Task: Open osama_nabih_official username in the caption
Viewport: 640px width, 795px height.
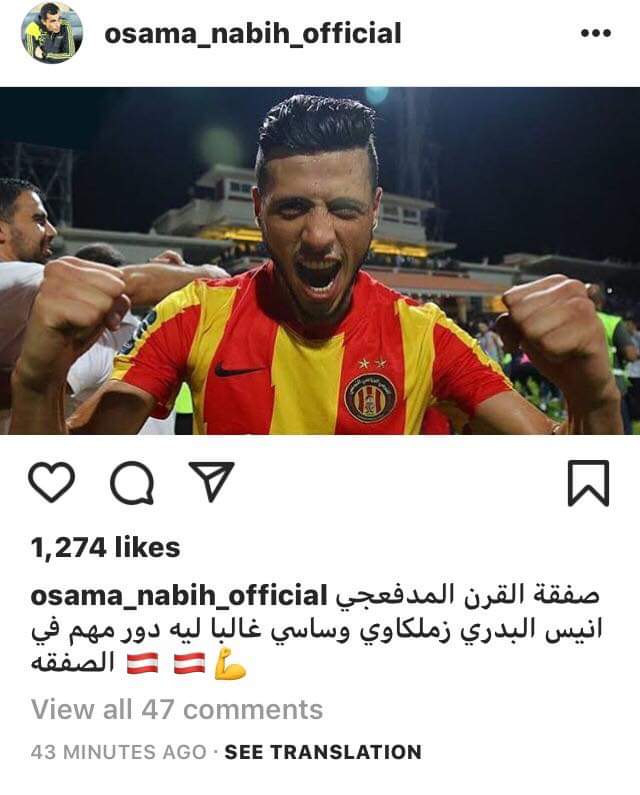Action: [x=179, y=596]
